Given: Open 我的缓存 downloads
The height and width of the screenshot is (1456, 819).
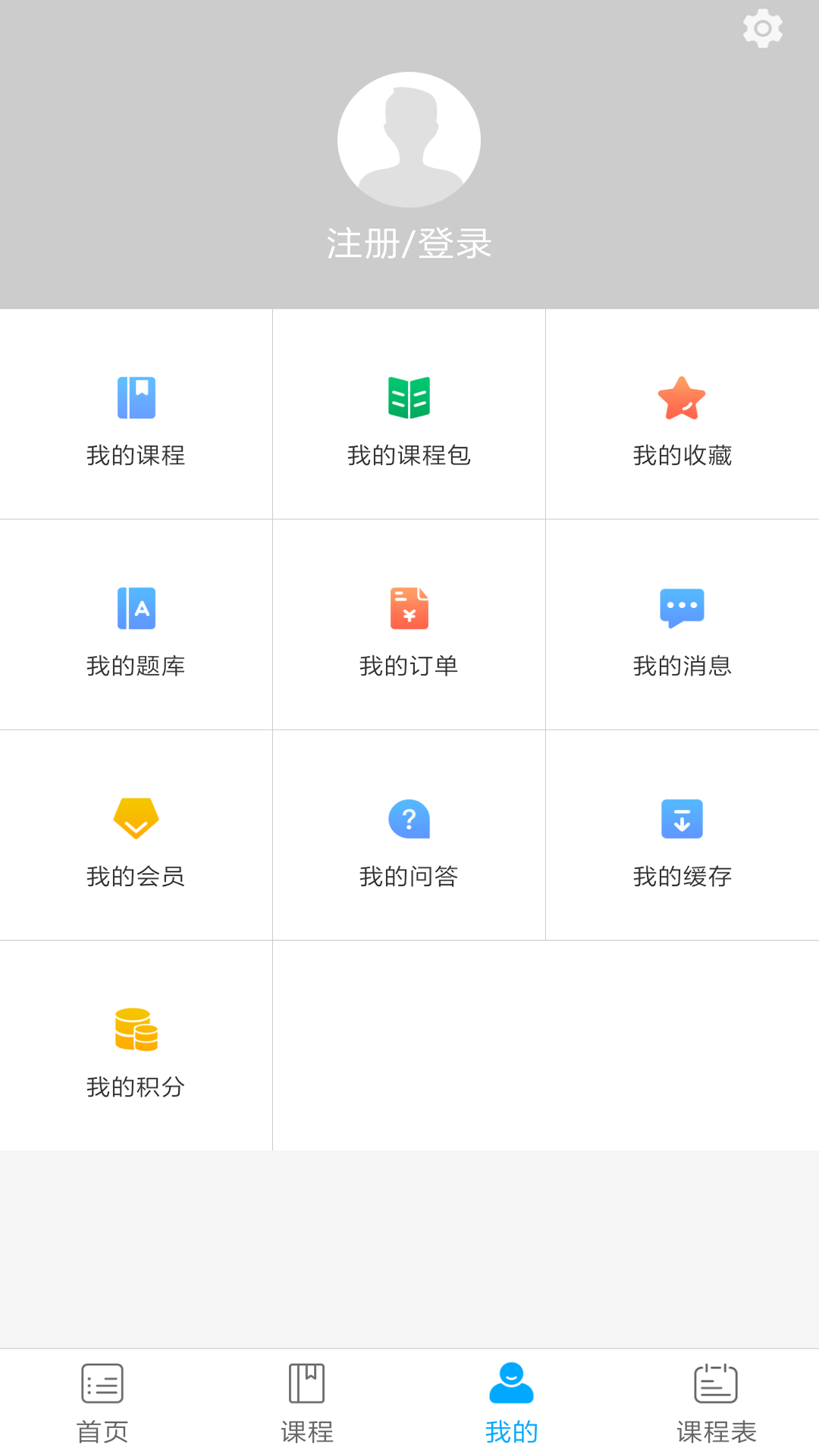Looking at the screenshot, I should point(682,836).
